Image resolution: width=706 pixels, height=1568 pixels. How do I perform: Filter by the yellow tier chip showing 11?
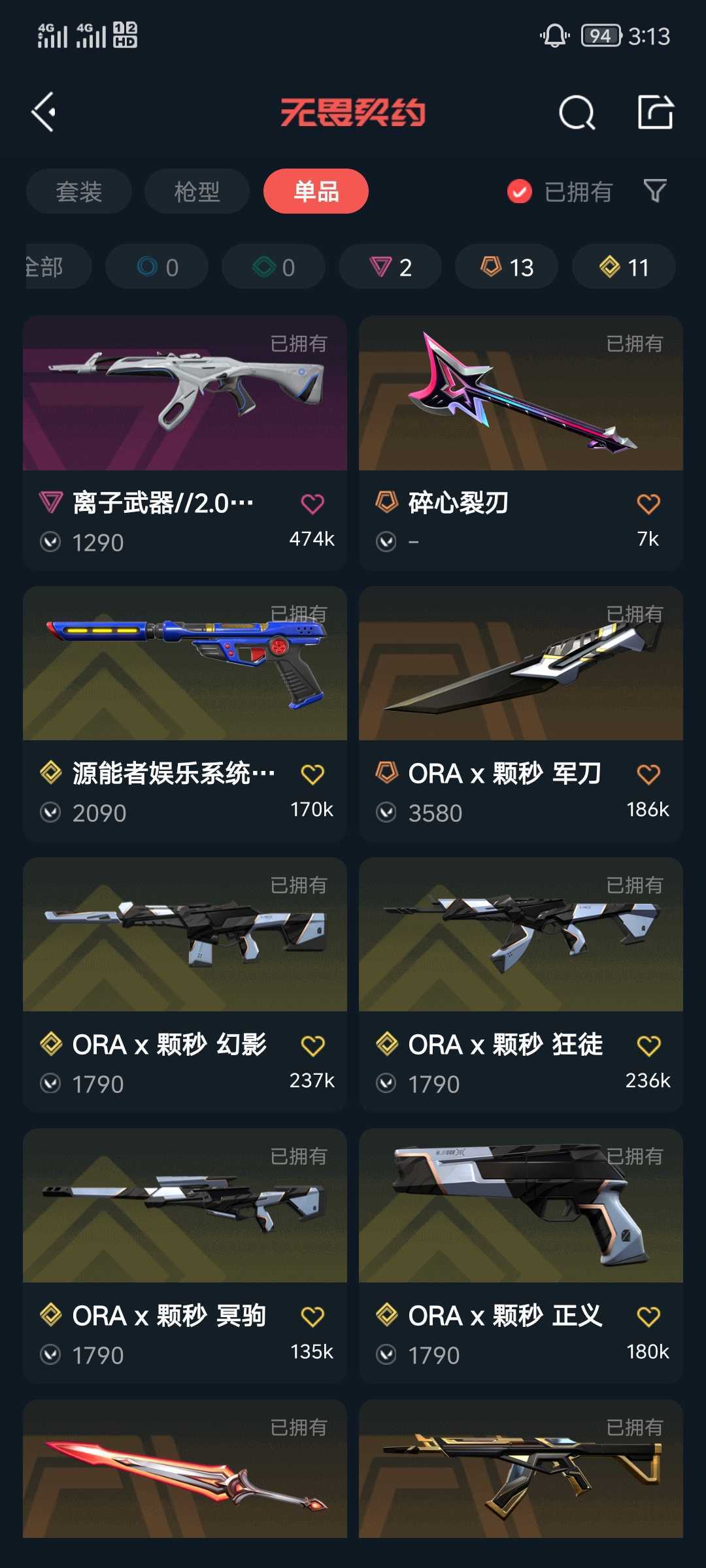coord(624,267)
